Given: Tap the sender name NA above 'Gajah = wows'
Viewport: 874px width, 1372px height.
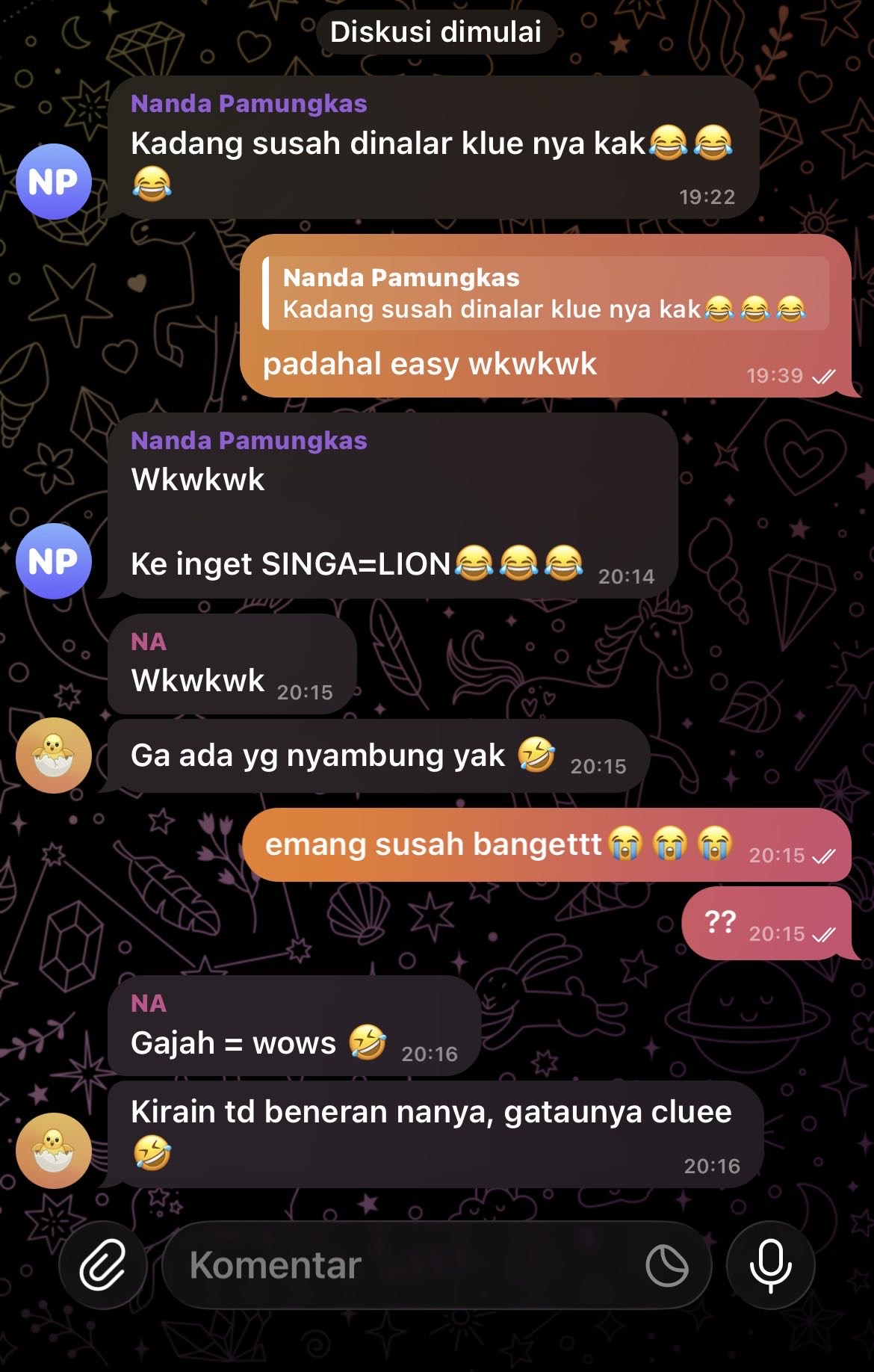Looking at the screenshot, I should click(149, 1003).
